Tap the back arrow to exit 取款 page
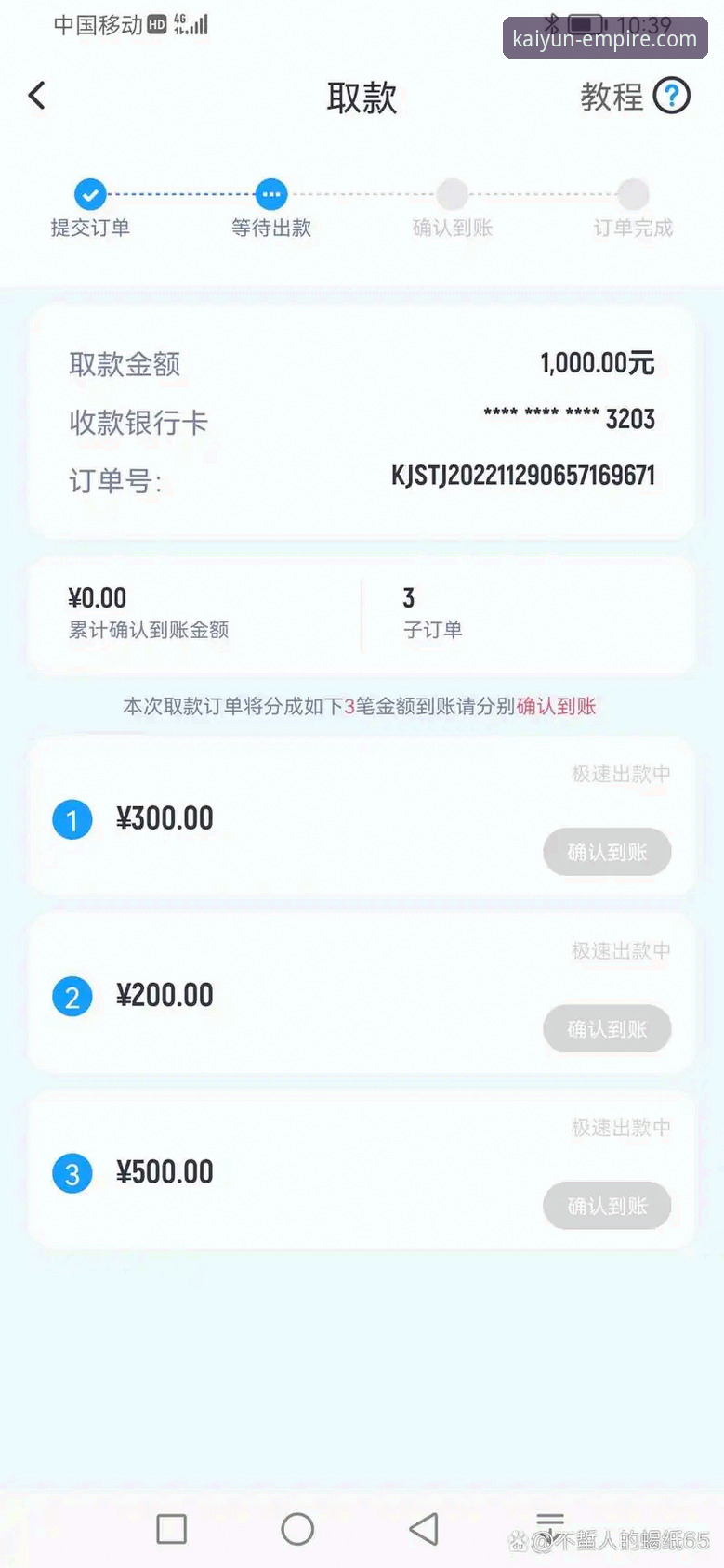The image size is (724, 1568). tap(37, 96)
